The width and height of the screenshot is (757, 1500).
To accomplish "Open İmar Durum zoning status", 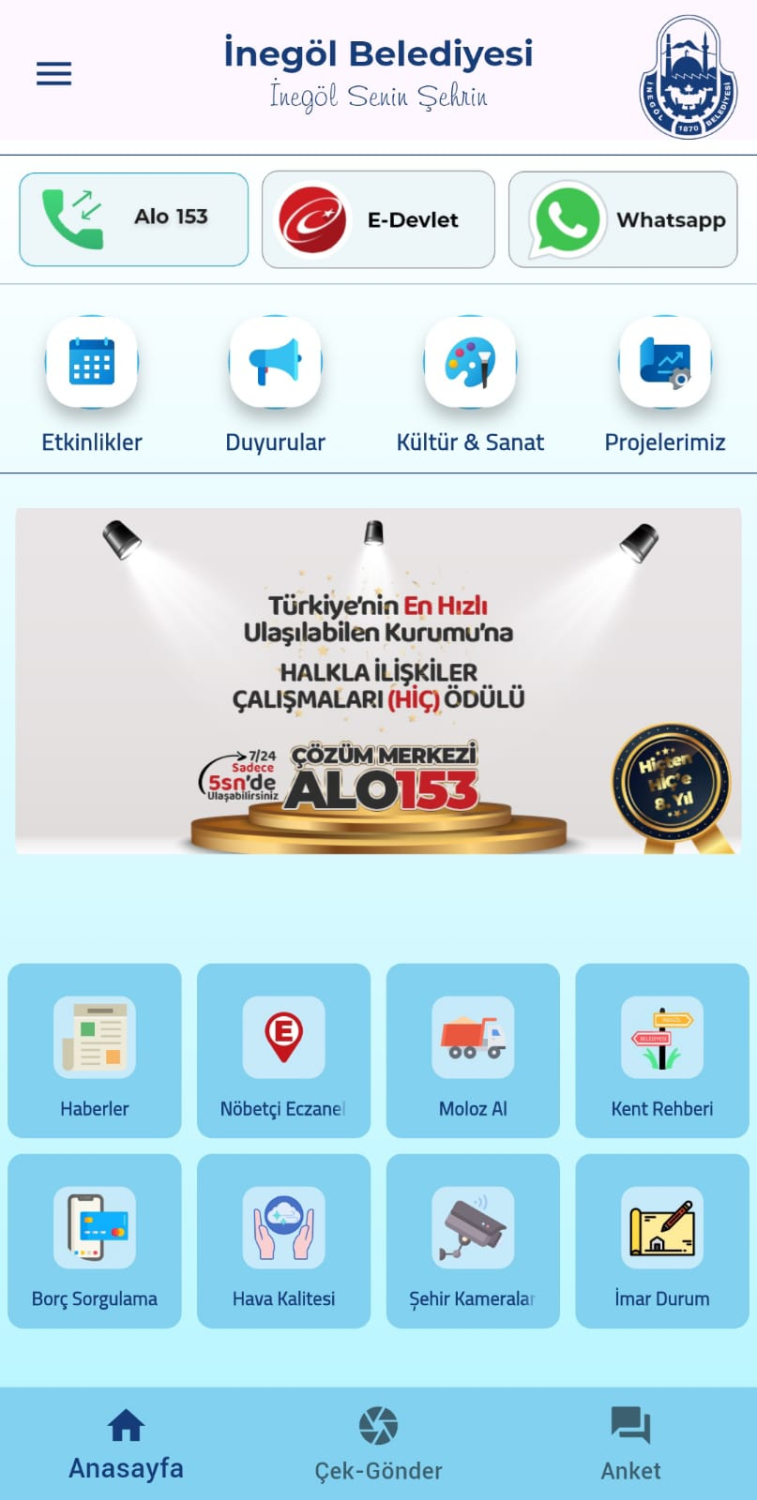I will 662,1240.
